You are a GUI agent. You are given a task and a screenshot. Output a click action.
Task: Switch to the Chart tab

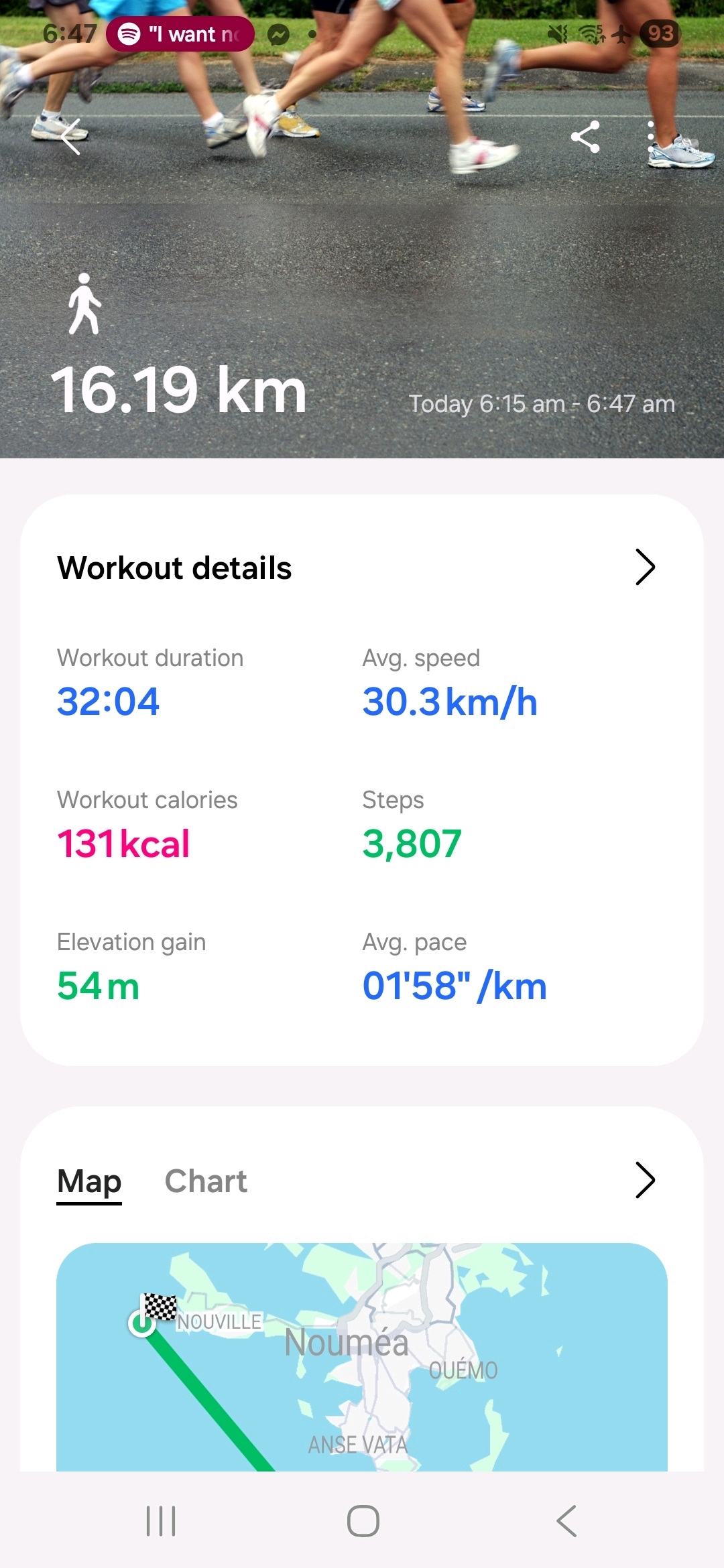pos(206,1181)
